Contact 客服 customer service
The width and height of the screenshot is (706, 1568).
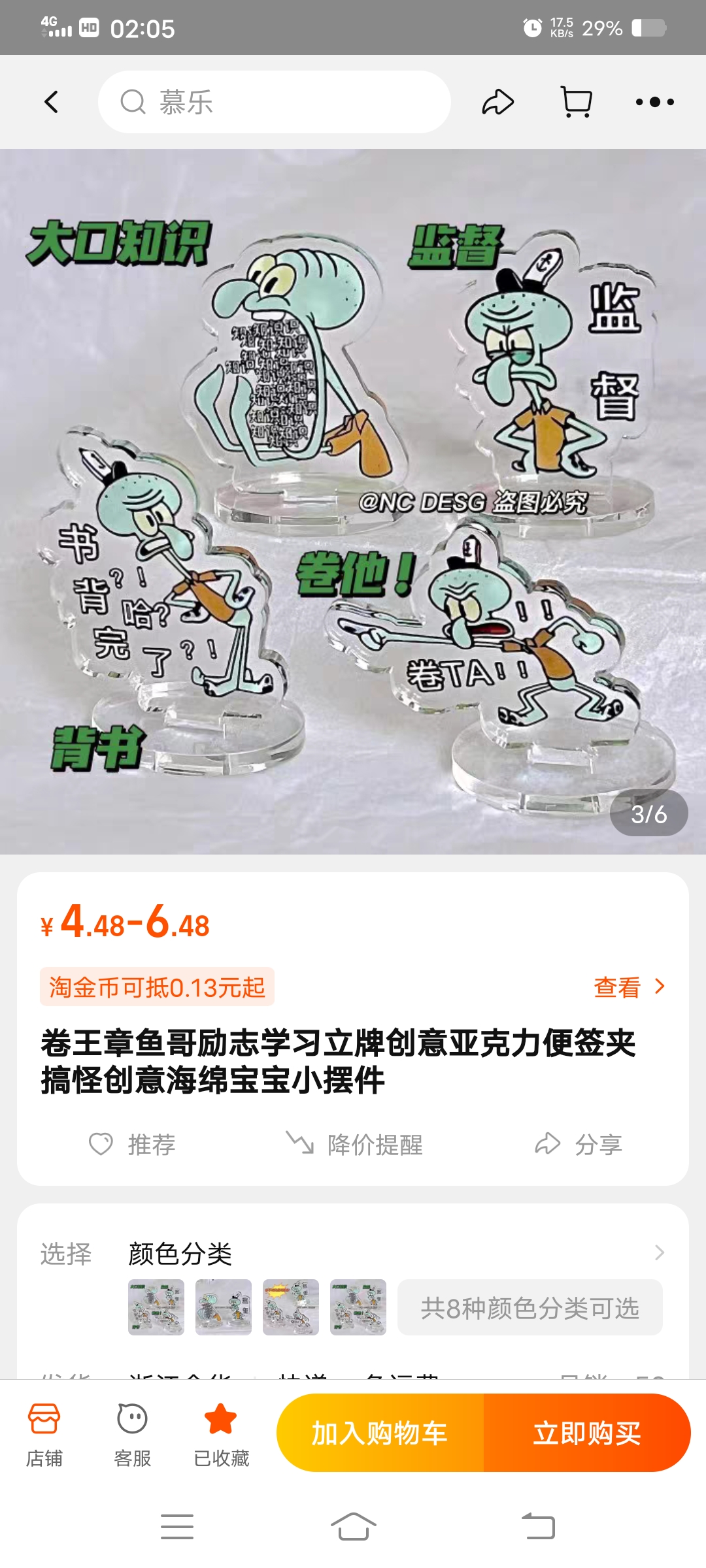[133, 1433]
